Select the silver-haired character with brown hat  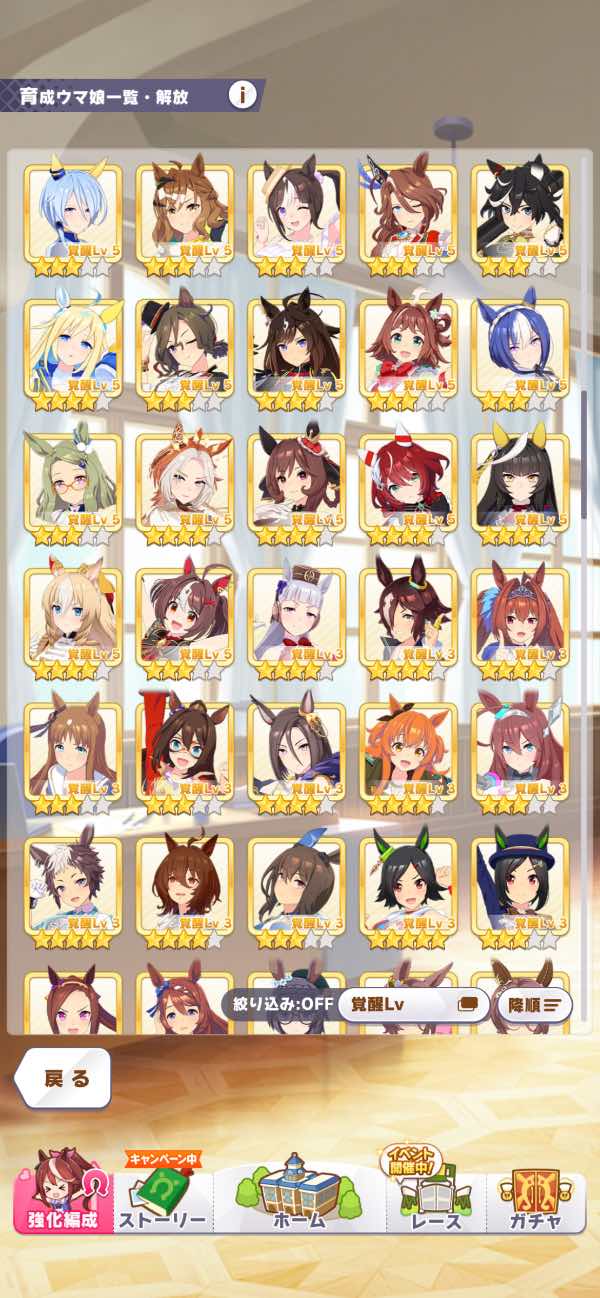[296, 617]
